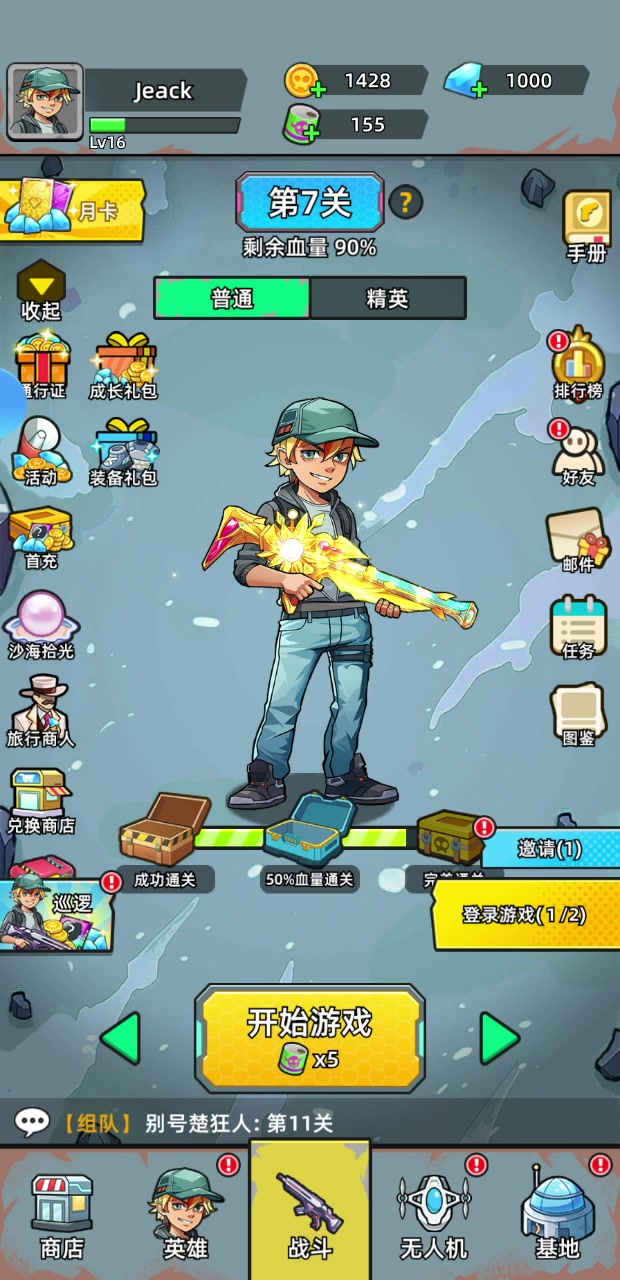Screen dimensions: 620x1280
Task: Start the game with 开始游戏 button
Action: (310, 1038)
